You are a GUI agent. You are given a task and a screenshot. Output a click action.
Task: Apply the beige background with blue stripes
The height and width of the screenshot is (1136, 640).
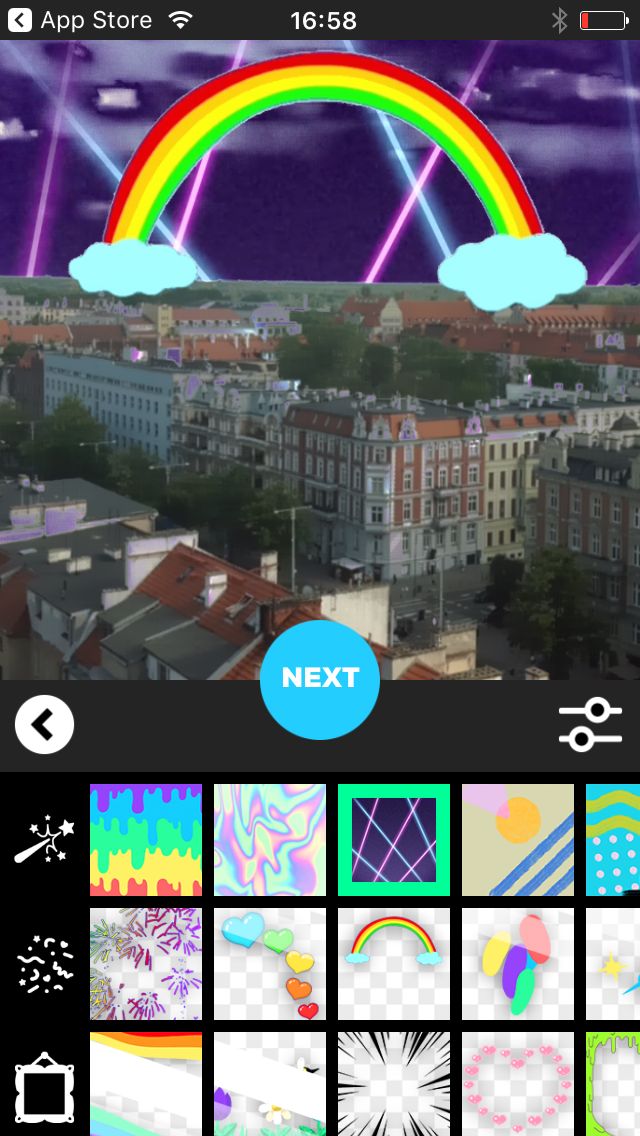(x=518, y=840)
